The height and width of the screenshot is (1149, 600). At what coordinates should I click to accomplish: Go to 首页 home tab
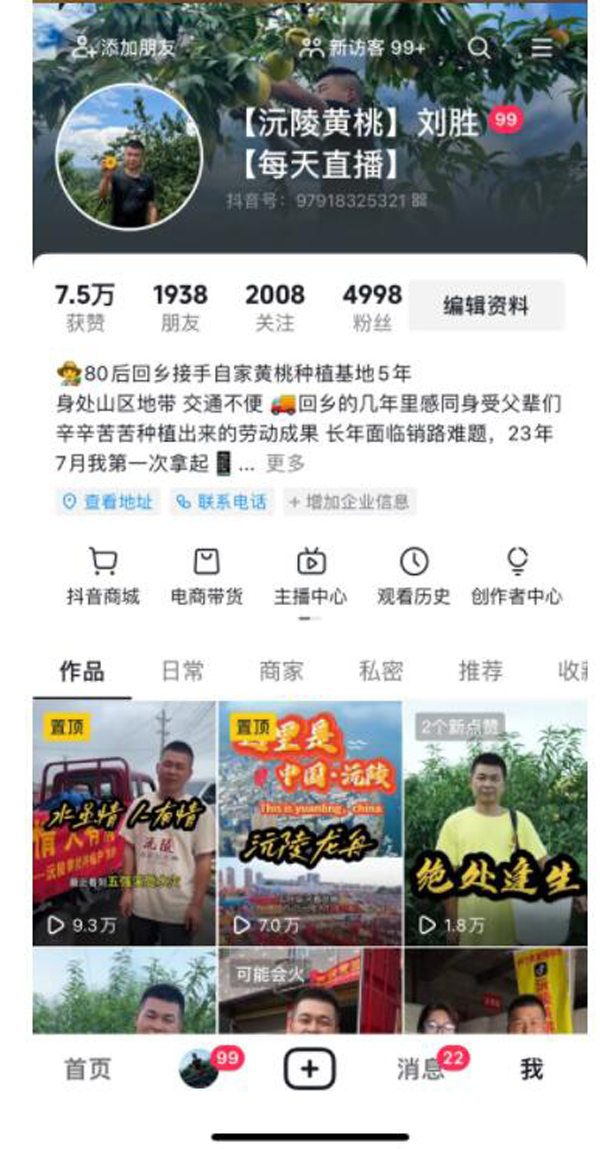[88, 1069]
